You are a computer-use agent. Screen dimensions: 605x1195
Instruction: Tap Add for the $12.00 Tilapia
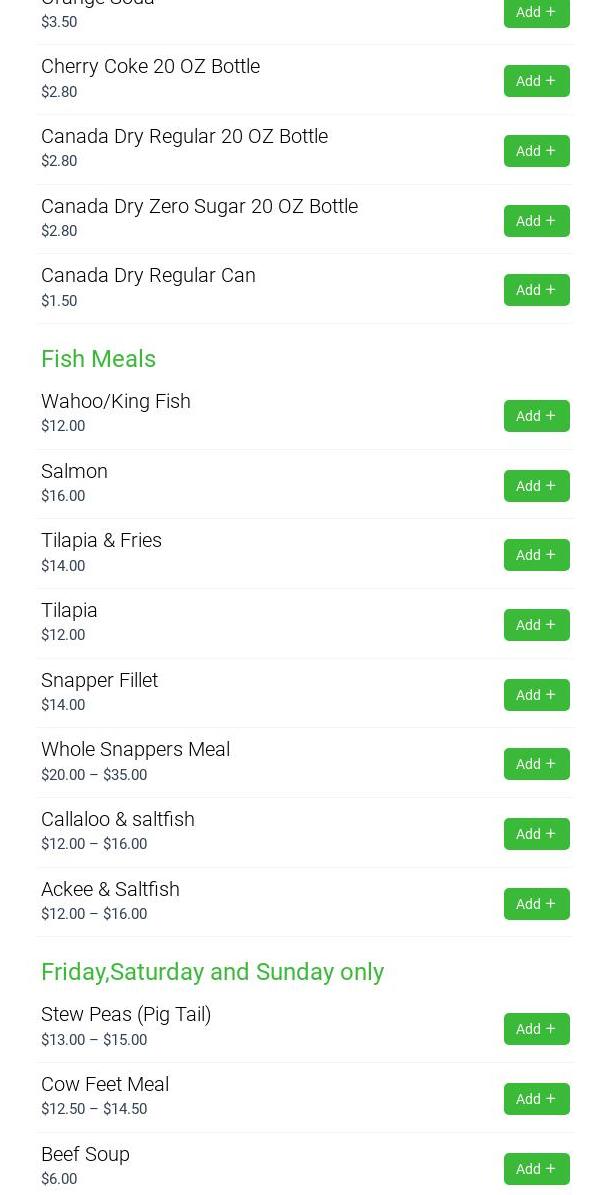536,625
